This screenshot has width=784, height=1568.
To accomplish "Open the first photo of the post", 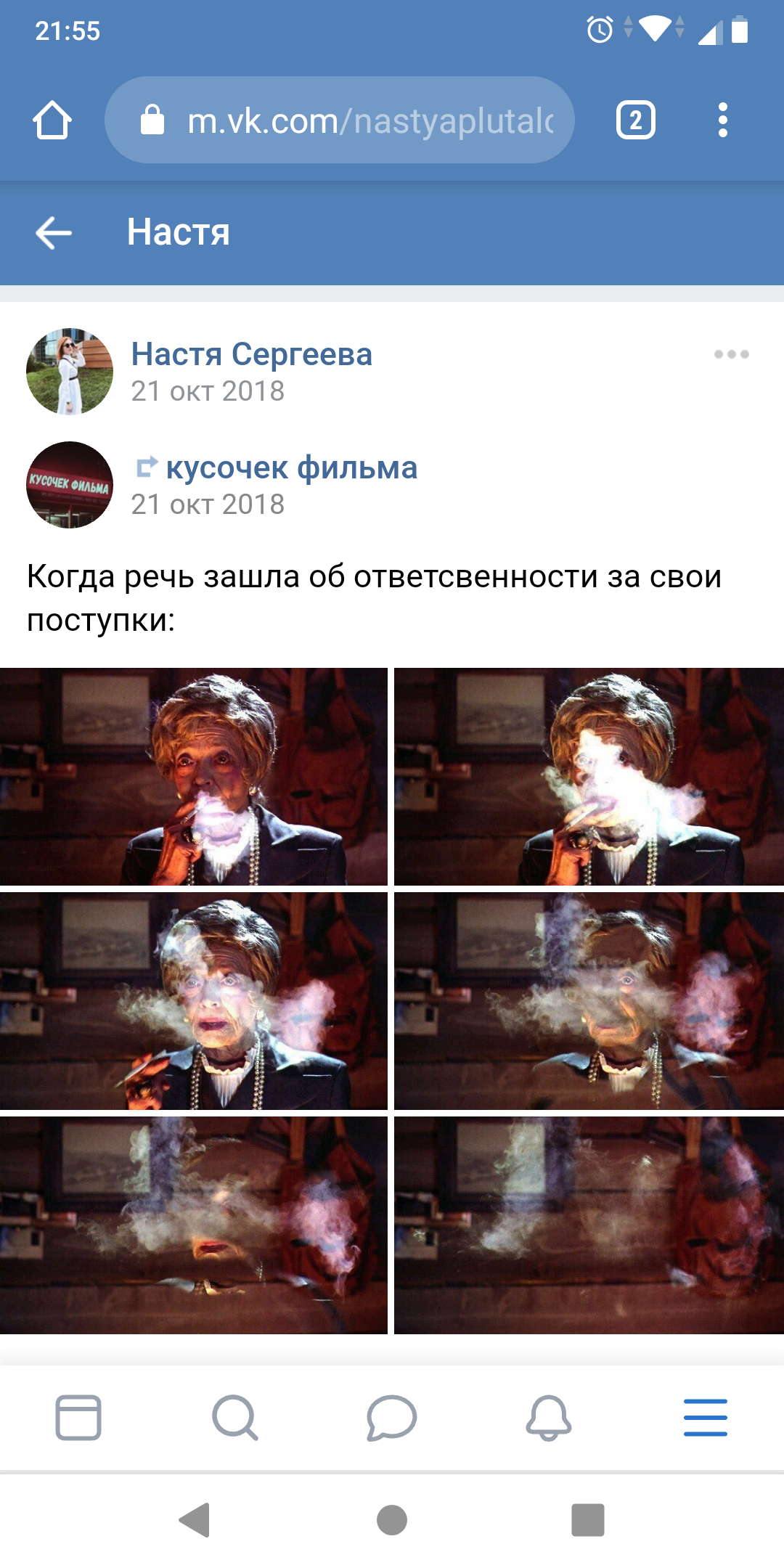I will pos(193,776).
